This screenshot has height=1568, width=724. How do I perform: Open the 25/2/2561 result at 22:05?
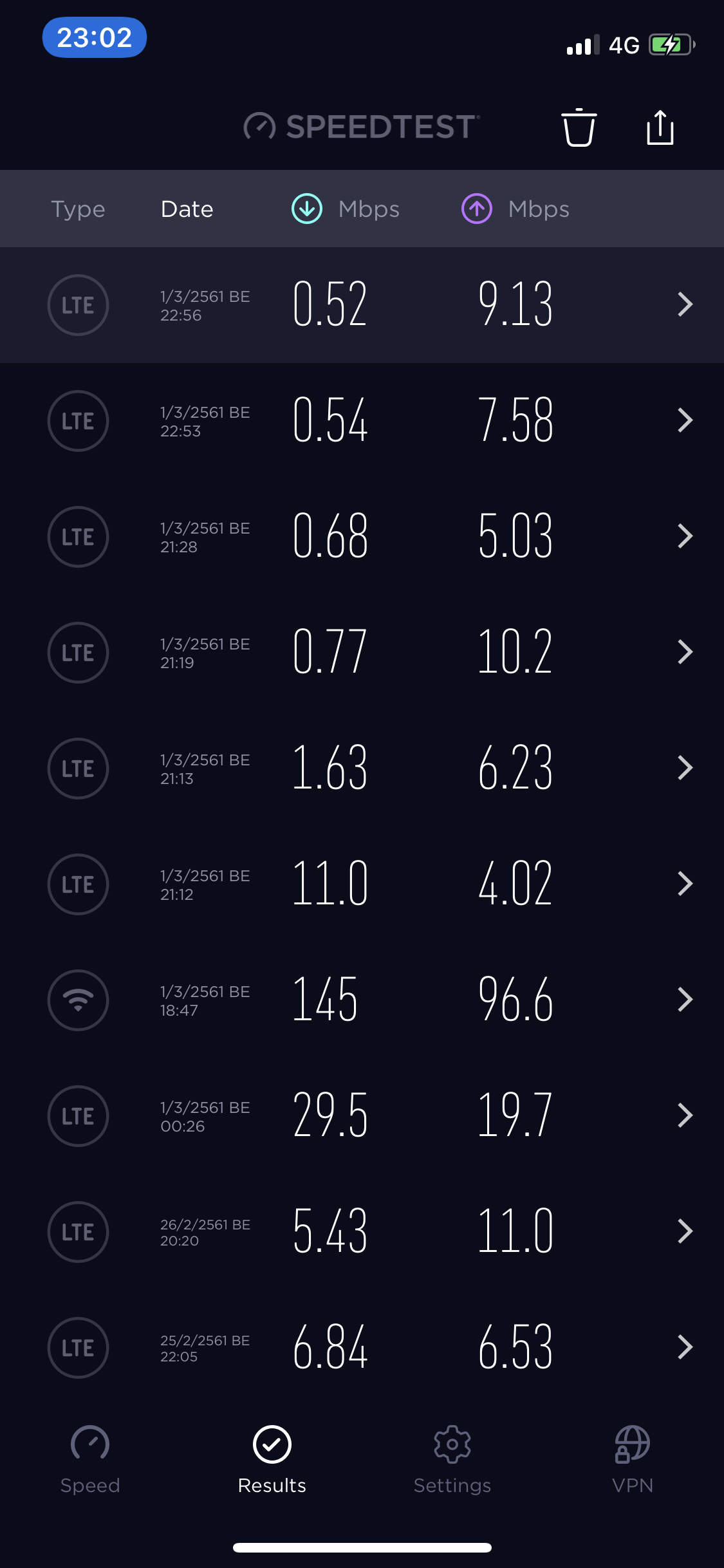(362, 1347)
